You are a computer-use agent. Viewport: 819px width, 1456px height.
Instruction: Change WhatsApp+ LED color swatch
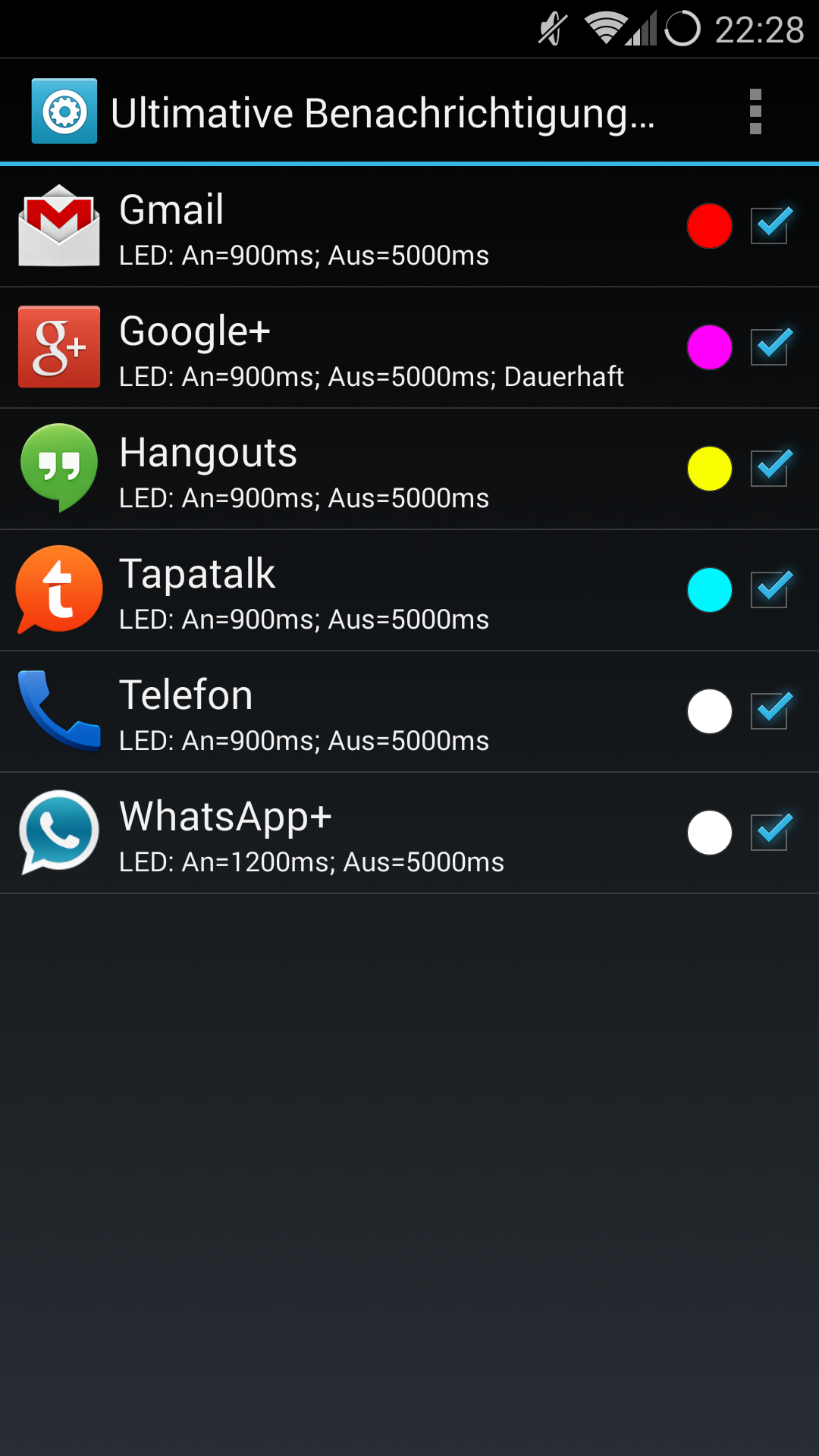(x=709, y=833)
